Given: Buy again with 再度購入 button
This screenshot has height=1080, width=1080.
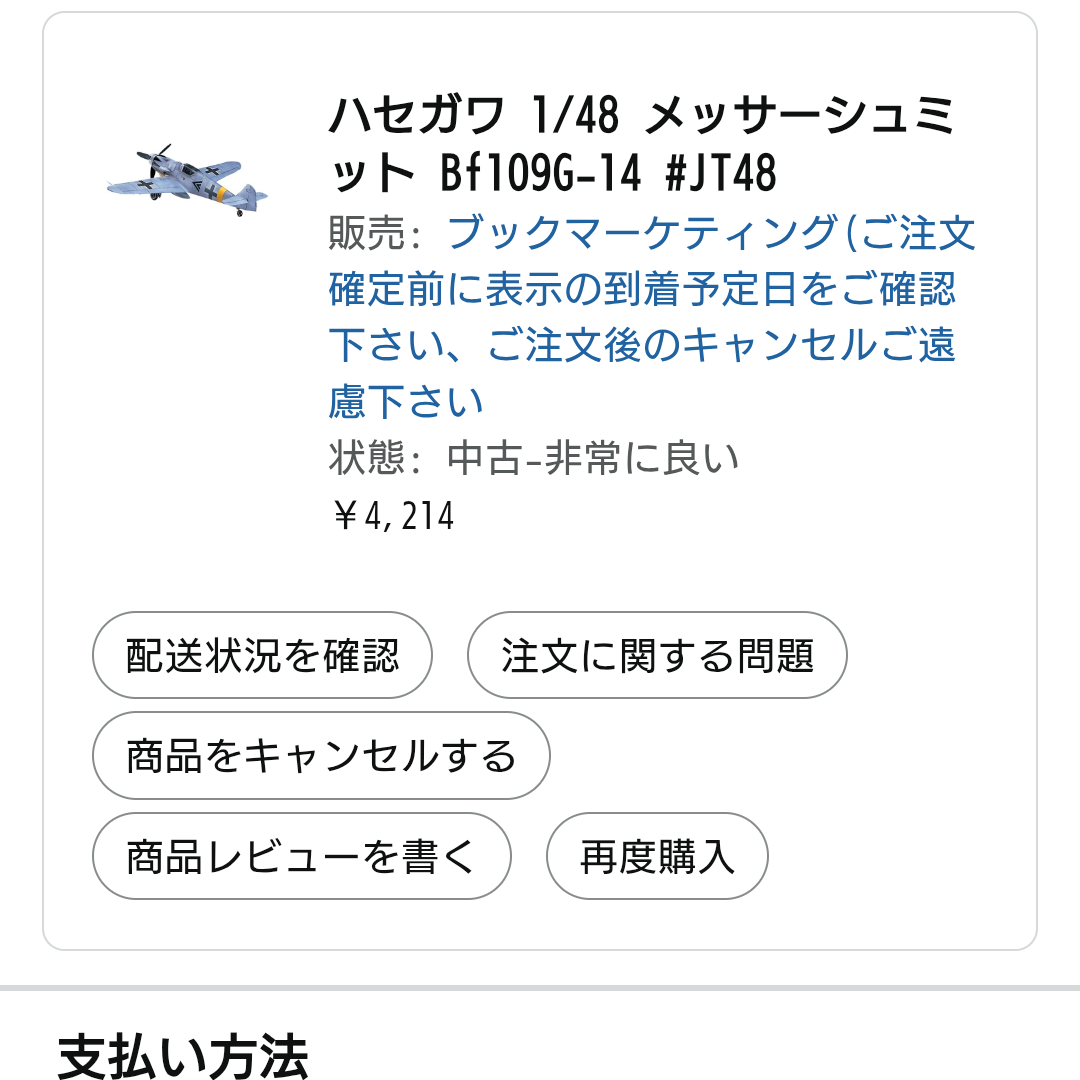Looking at the screenshot, I should coord(657,857).
